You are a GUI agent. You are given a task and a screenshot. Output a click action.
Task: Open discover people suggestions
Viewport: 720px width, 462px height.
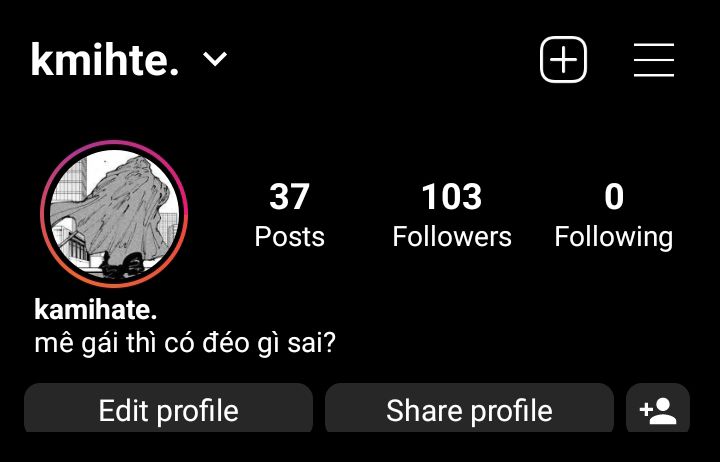click(658, 410)
